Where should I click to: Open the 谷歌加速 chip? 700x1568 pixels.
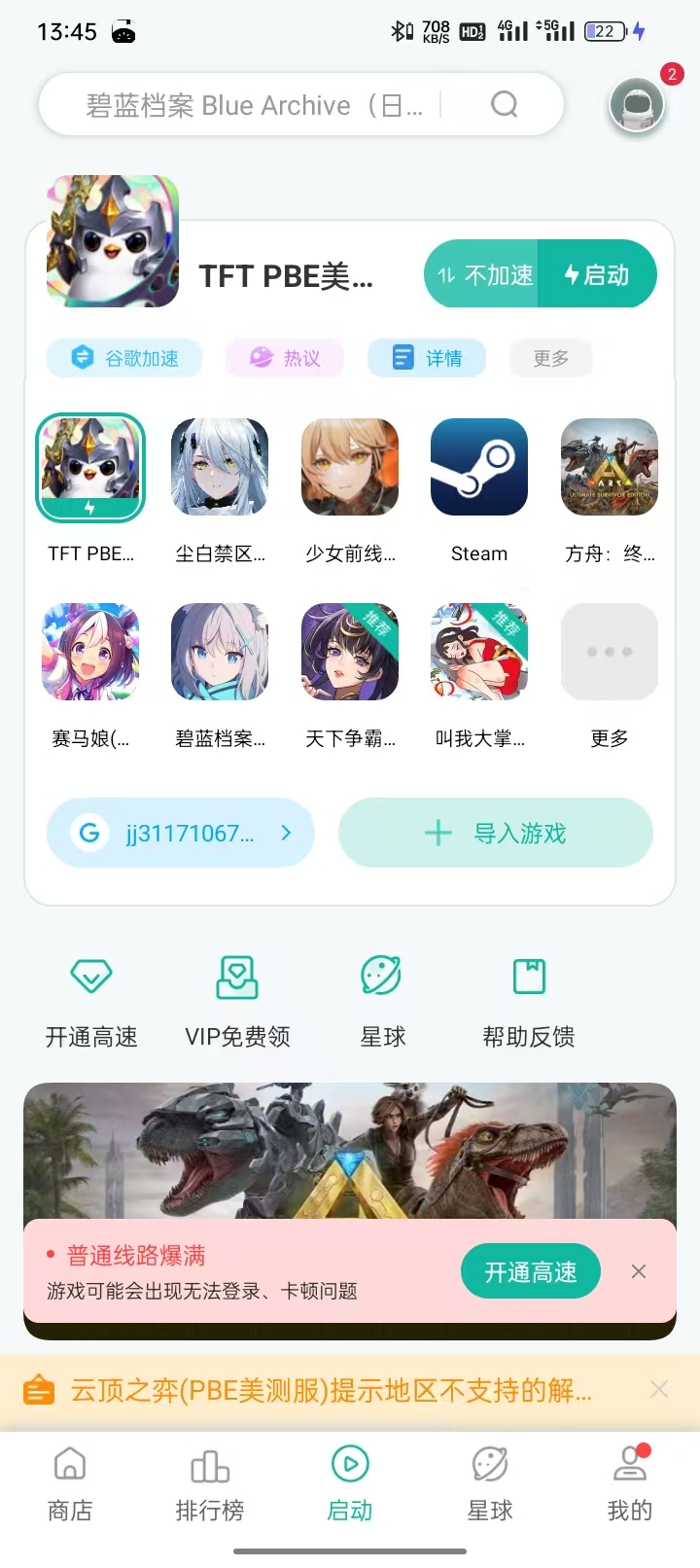click(x=125, y=358)
